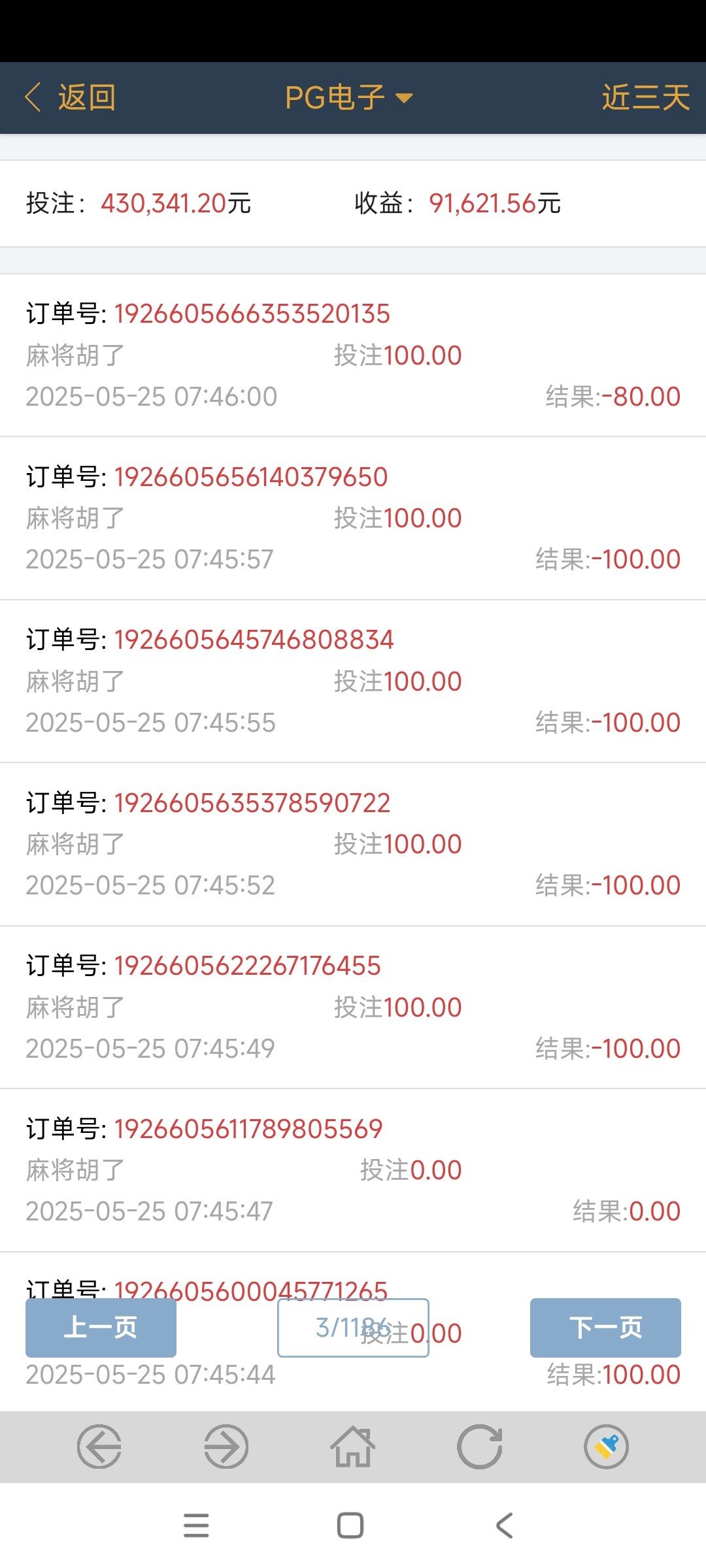The image size is (706, 1568).
Task: Tap the 3/1186 page number field
Action: pos(353,1328)
